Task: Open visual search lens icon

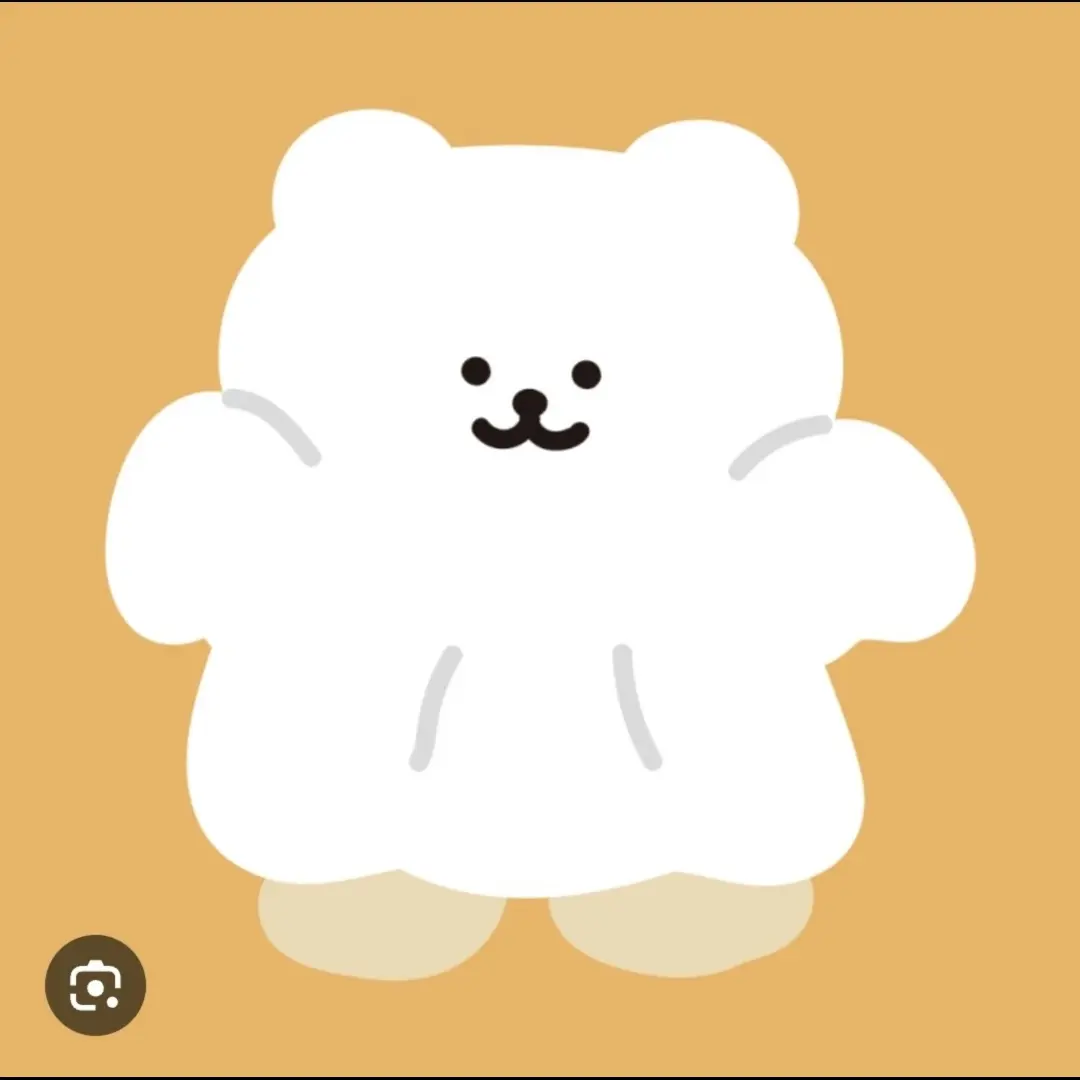Action: pyautogui.click(x=96, y=985)
